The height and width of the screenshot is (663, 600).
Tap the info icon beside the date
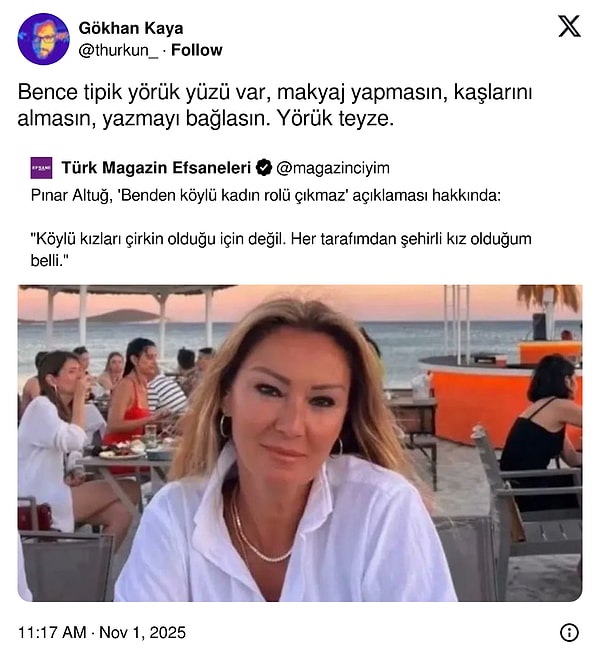pyautogui.click(x=569, y=632)
